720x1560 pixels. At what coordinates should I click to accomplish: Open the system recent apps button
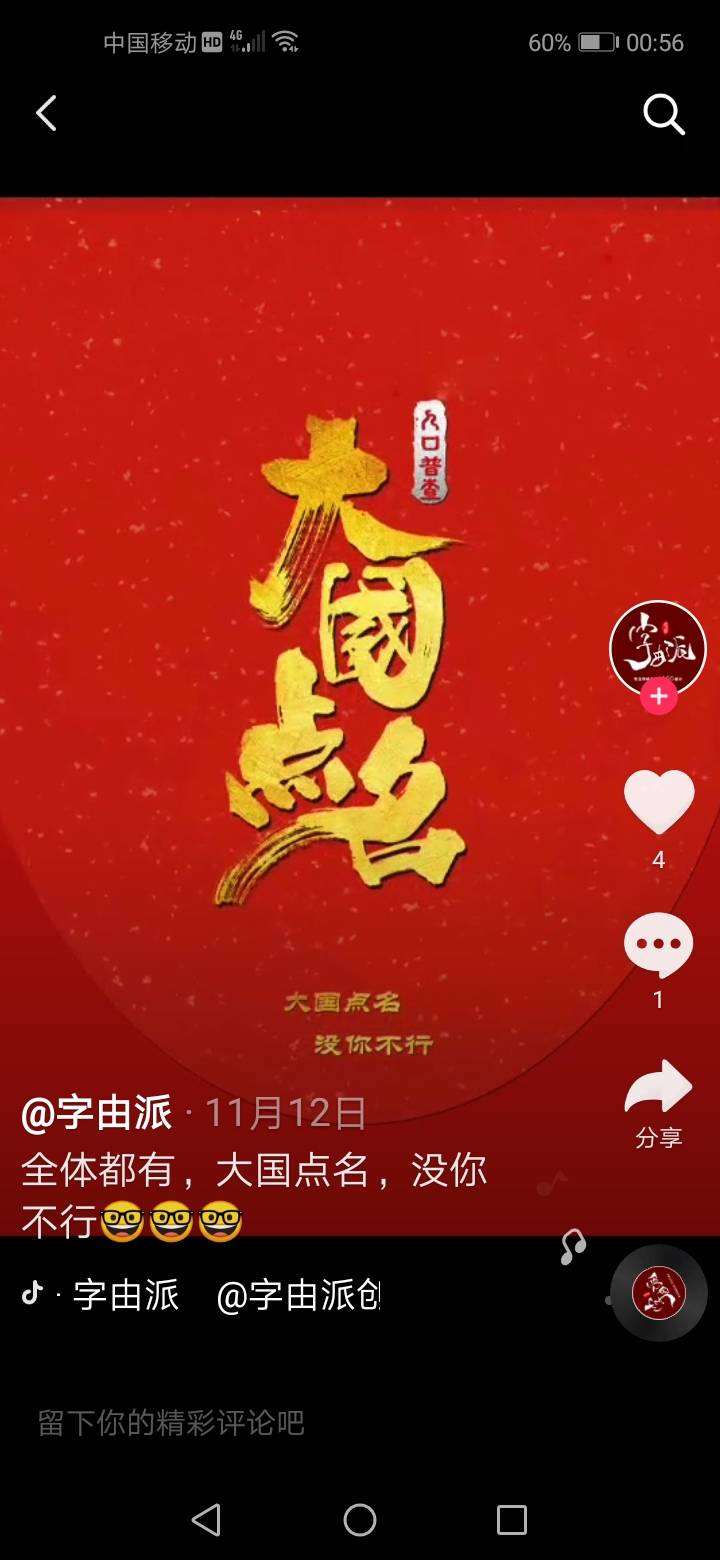pyautogui.click(x=512, y=1520)
